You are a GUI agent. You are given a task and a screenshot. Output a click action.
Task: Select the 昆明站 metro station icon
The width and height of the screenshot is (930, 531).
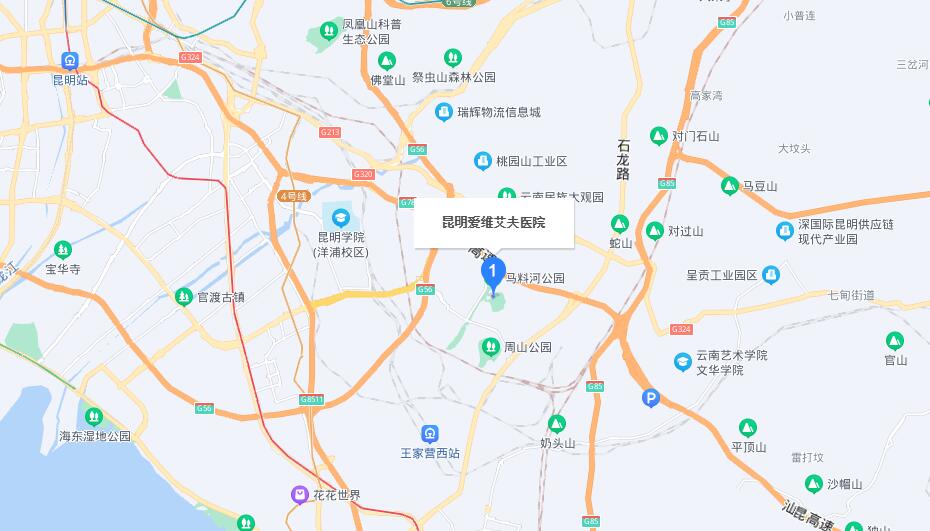coord(70,61)
